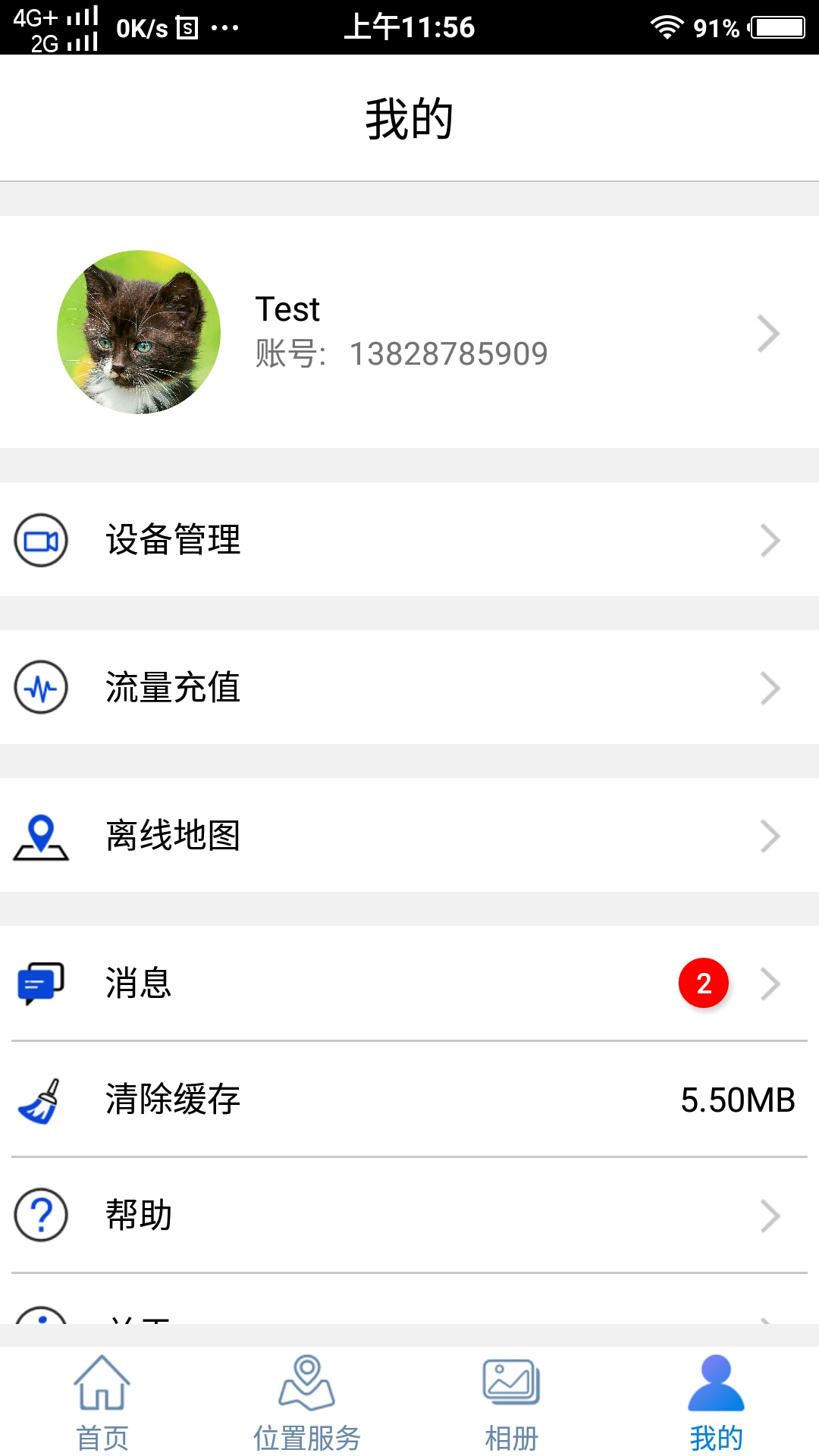Open the arrow next to 设备管理
819x1456 pixels.
coord(770,540)
